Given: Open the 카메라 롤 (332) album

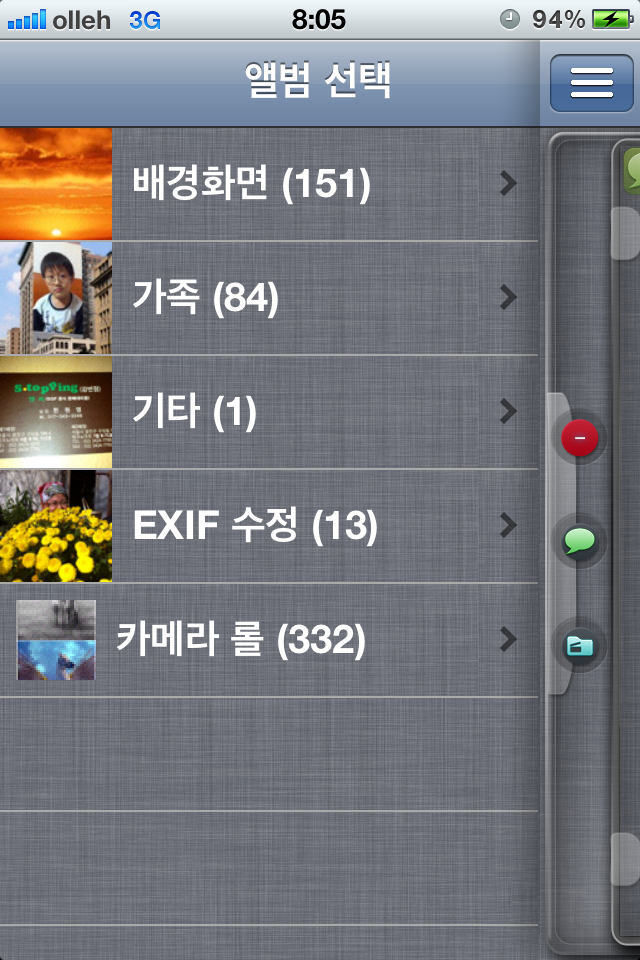Looking at the screenshot, I should pos(270,640).
